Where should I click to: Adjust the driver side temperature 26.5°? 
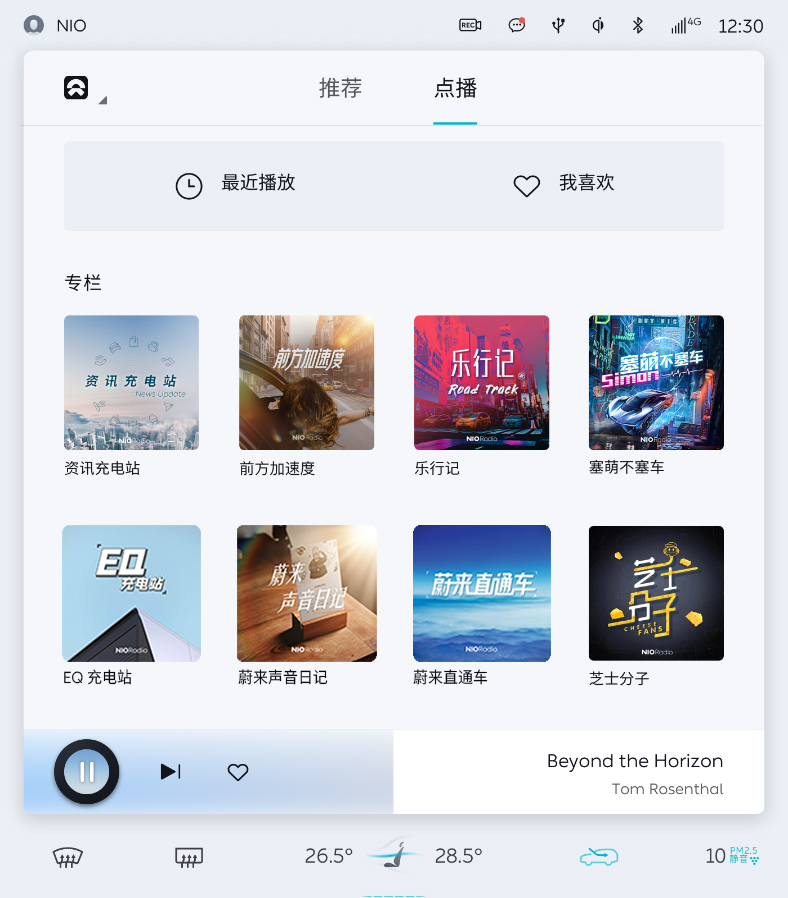click(x=328, y=856)
